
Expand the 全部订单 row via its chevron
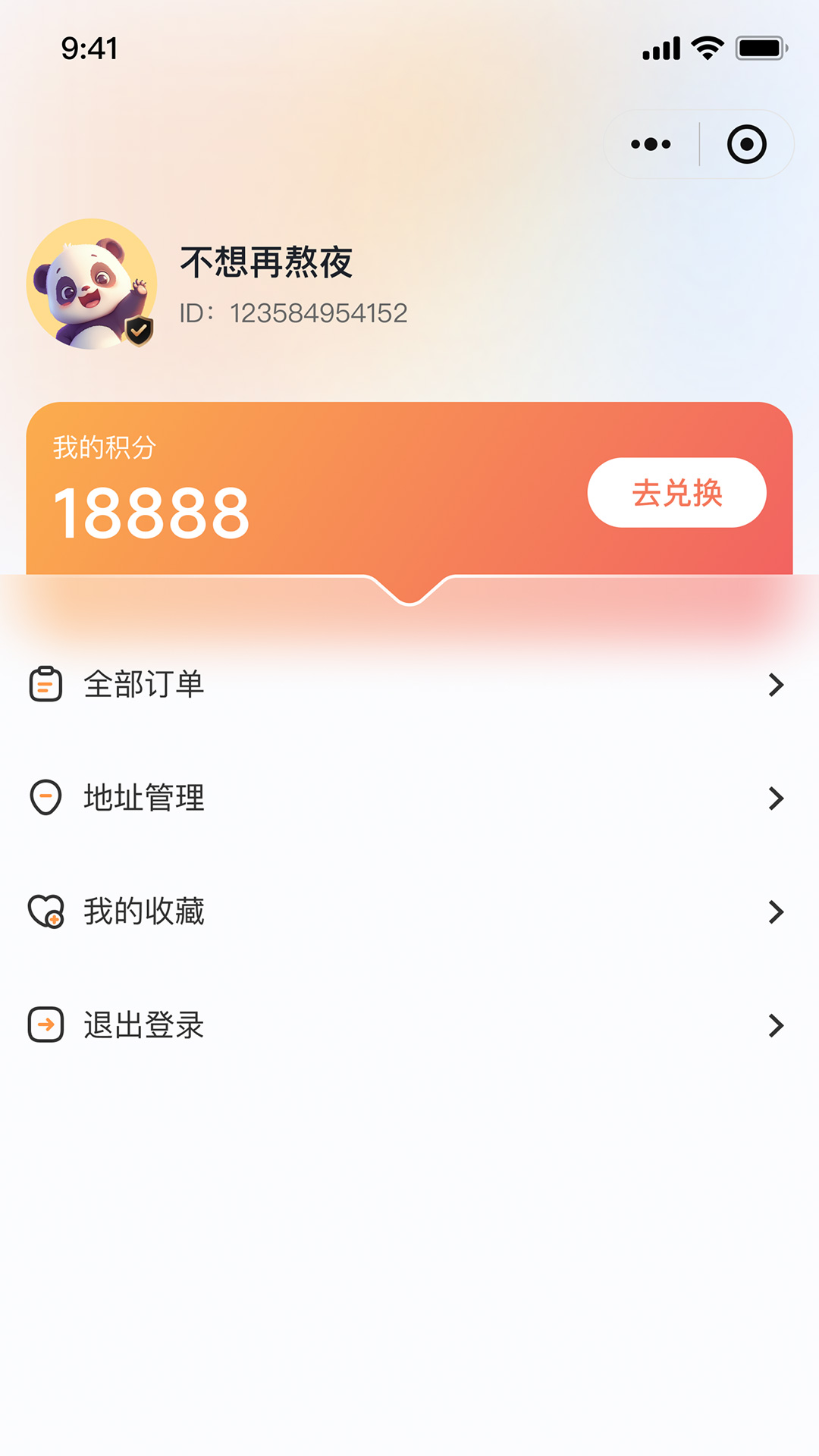tap(776, 685)
